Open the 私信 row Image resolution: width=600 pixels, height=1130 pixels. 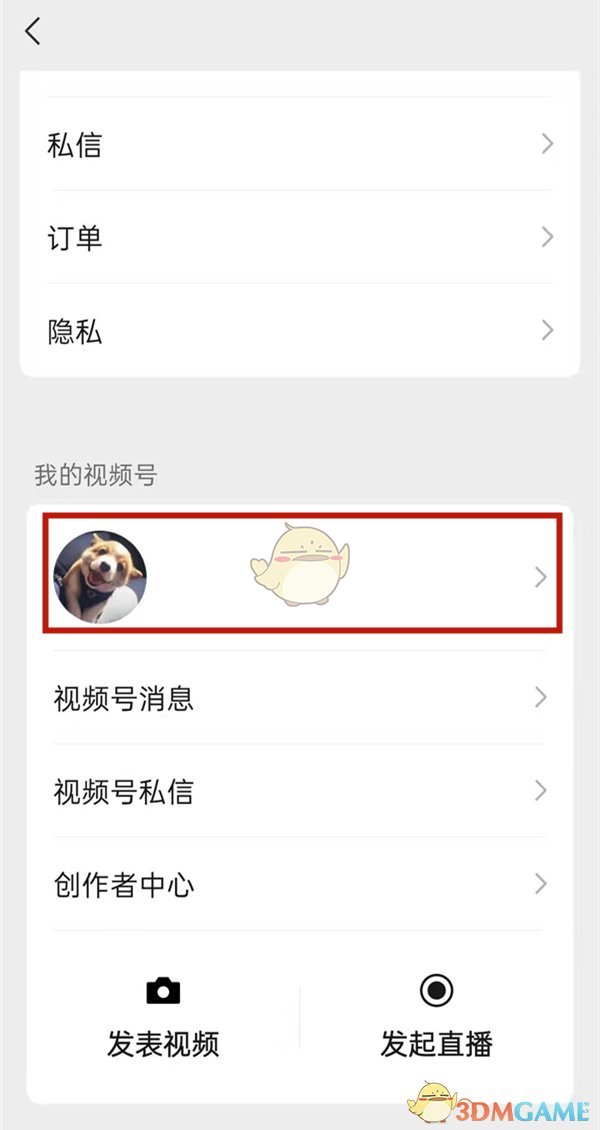click(x=299, y=145)
